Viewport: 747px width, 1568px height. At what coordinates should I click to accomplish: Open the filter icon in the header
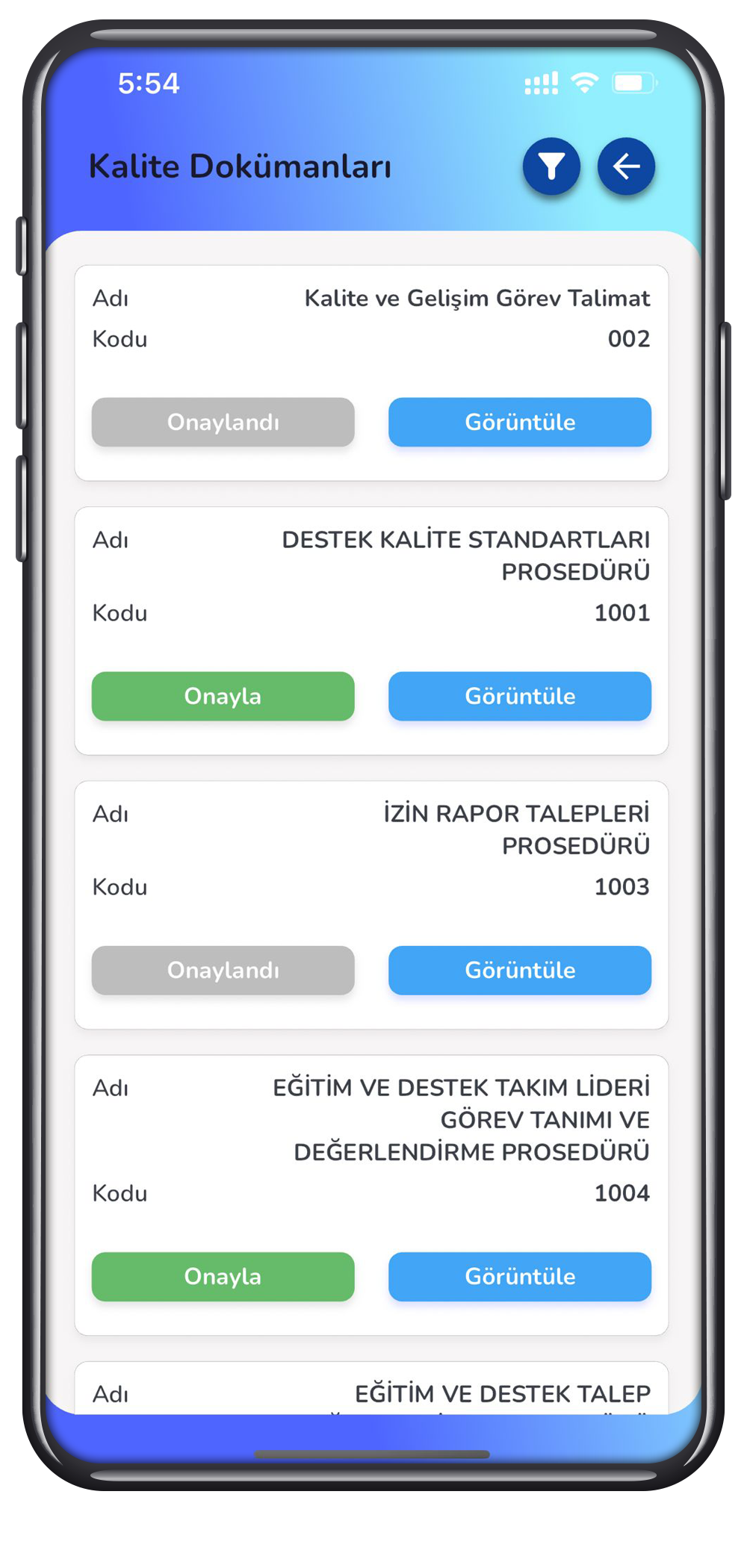click(551, 167)
